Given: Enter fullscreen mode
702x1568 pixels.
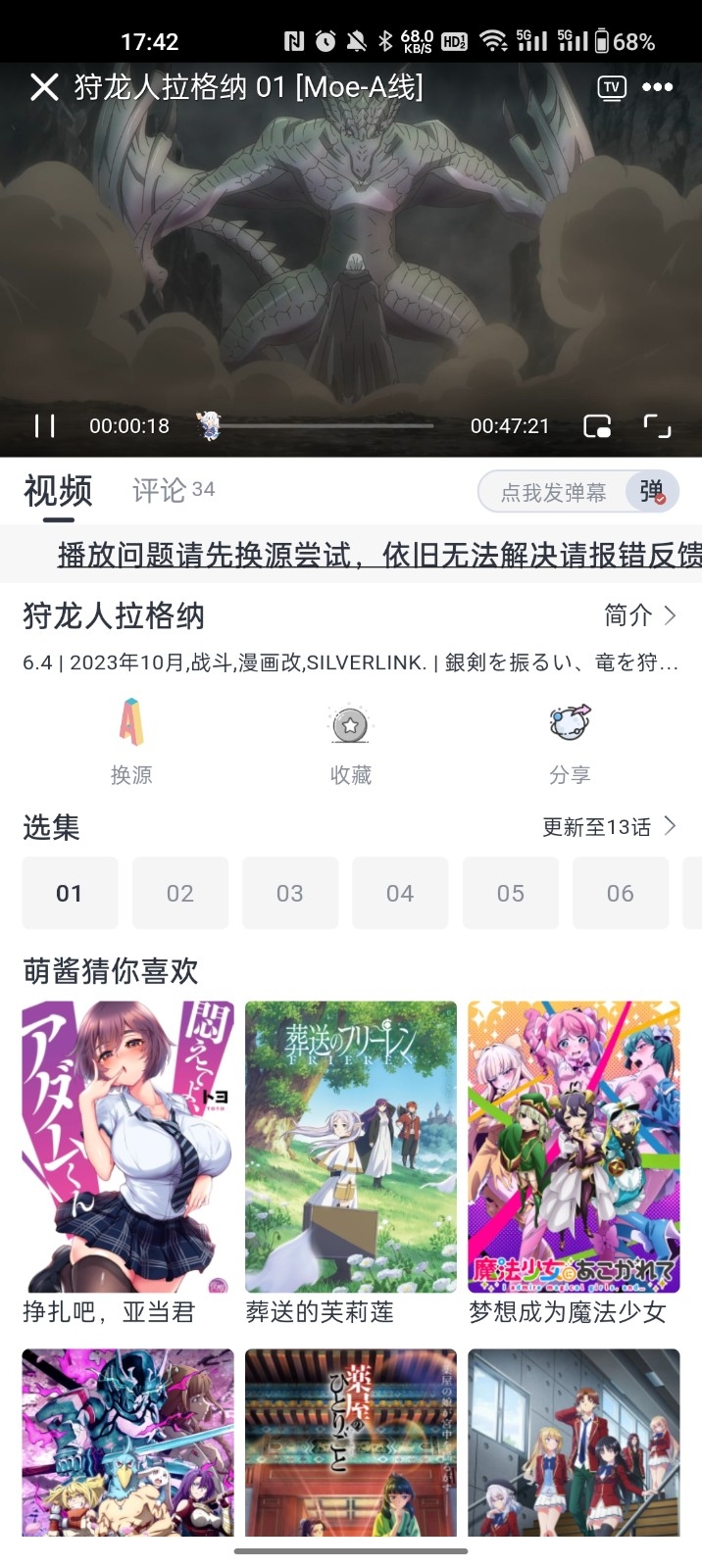Looking at the screenshot, I should (x=657, y=425).
